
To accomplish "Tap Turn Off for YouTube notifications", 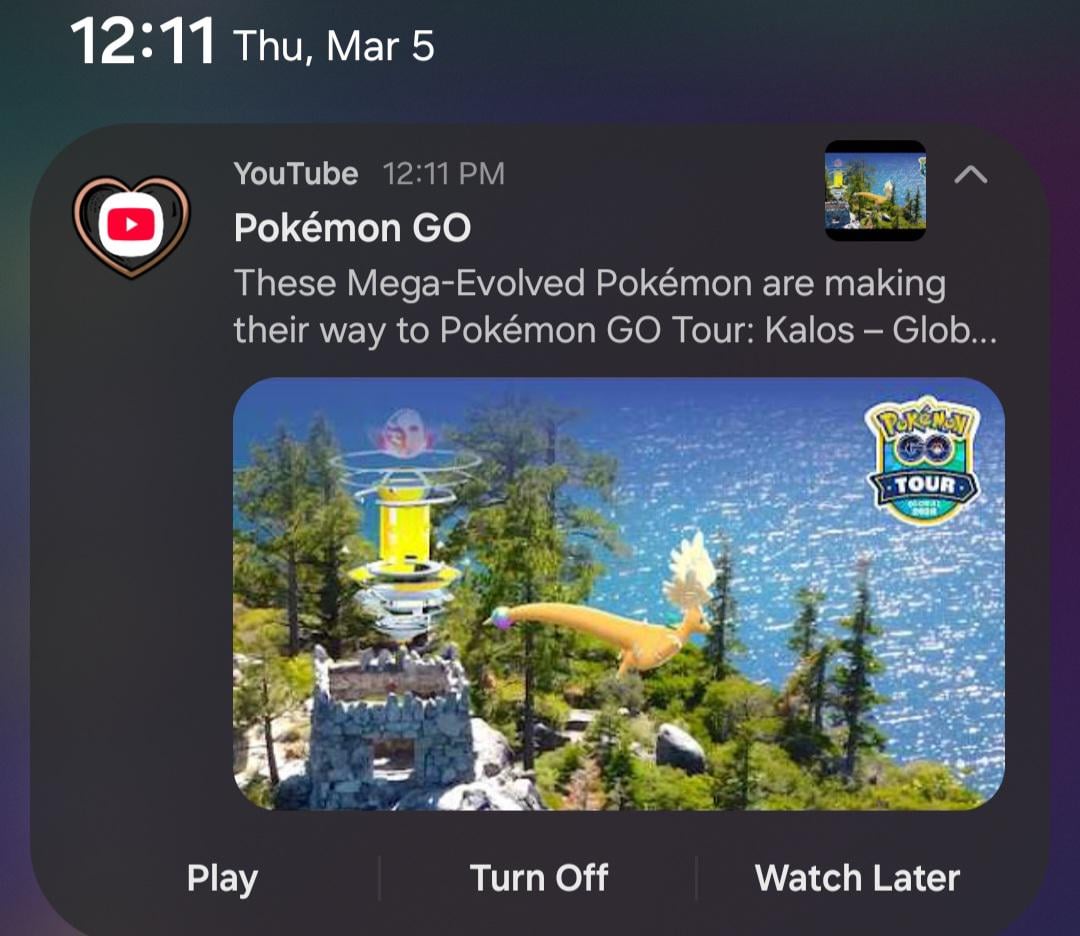I will (539, 879).
